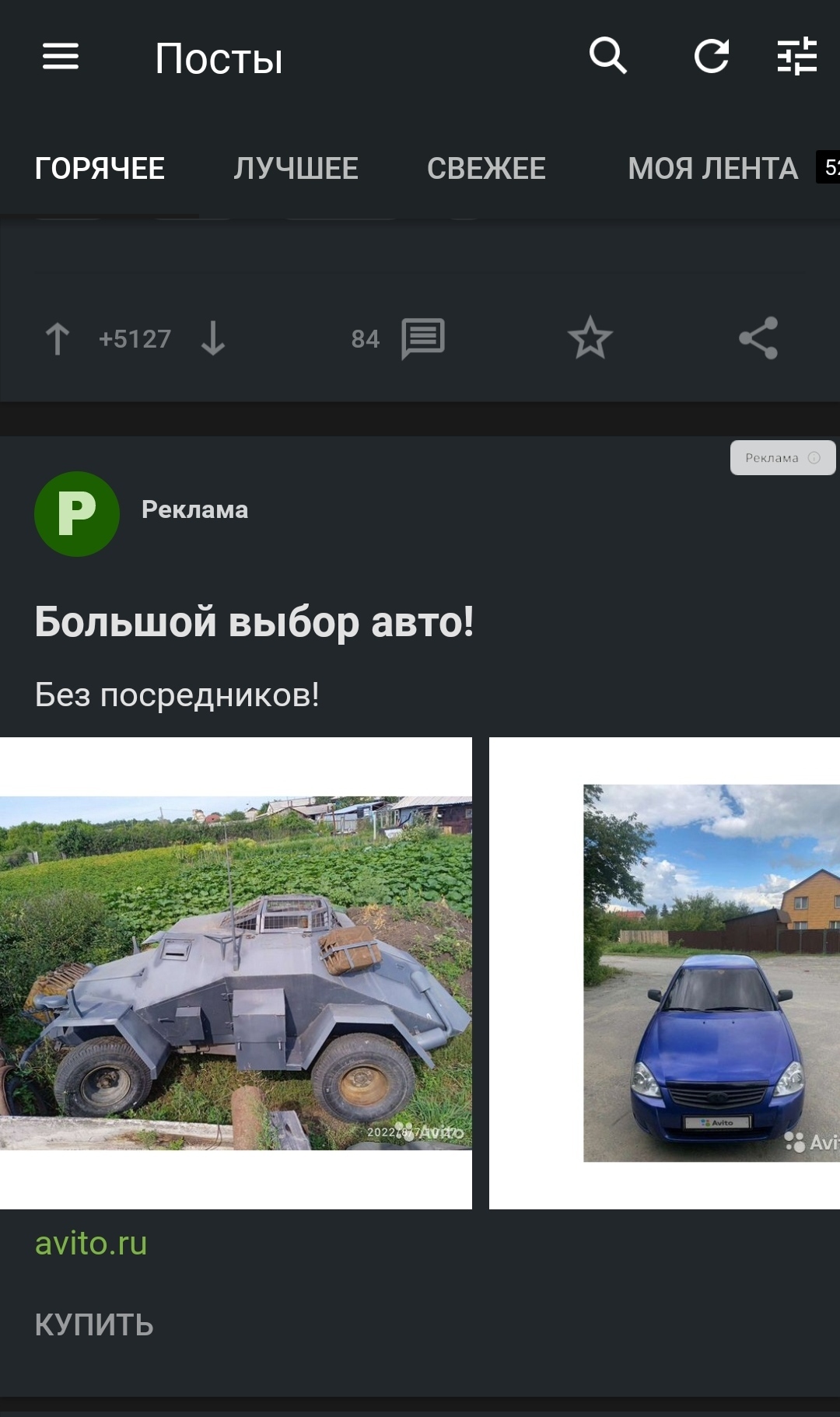Switch to the МОЯ ЛЕНТА tab
840x1417 pixels.
[x=712, y=169]
